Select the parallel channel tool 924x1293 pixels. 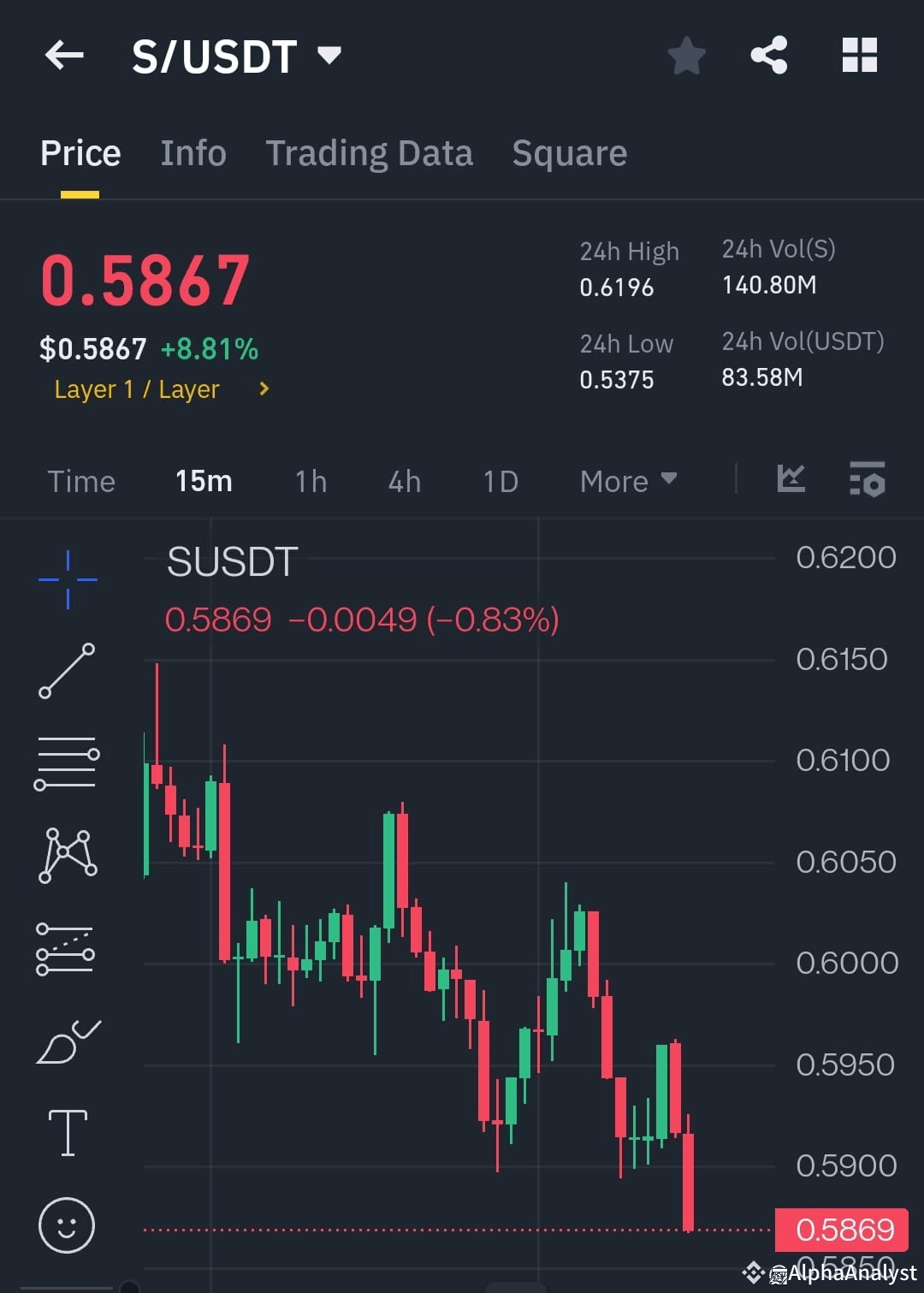67,945
